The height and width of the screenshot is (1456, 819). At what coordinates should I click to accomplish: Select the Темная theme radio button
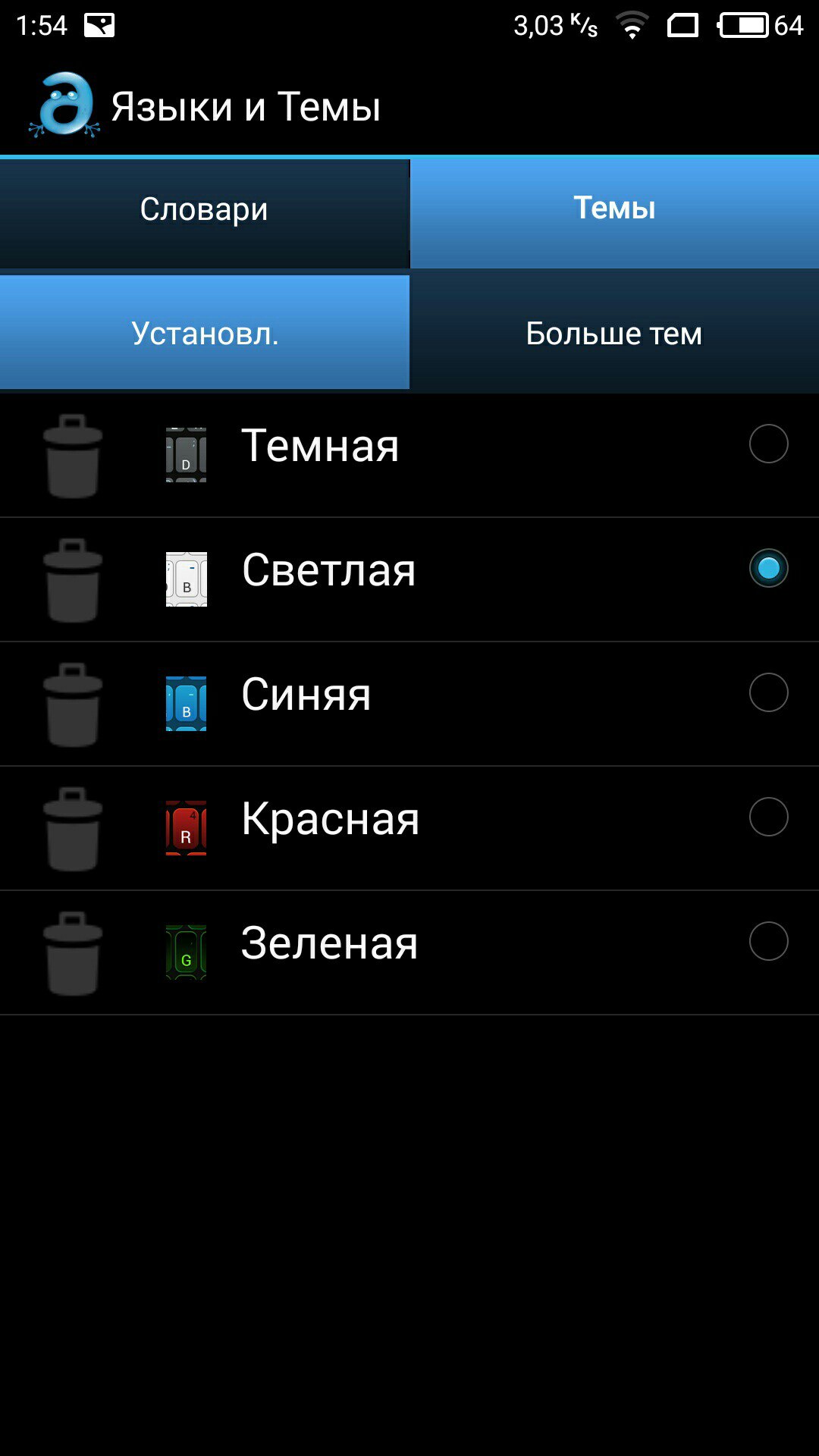pos(768,444)
